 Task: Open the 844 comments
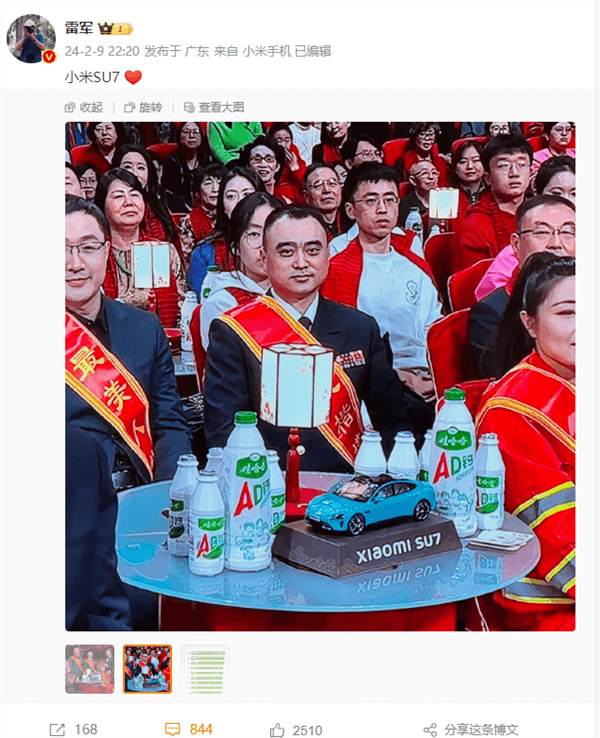point(189,729)
